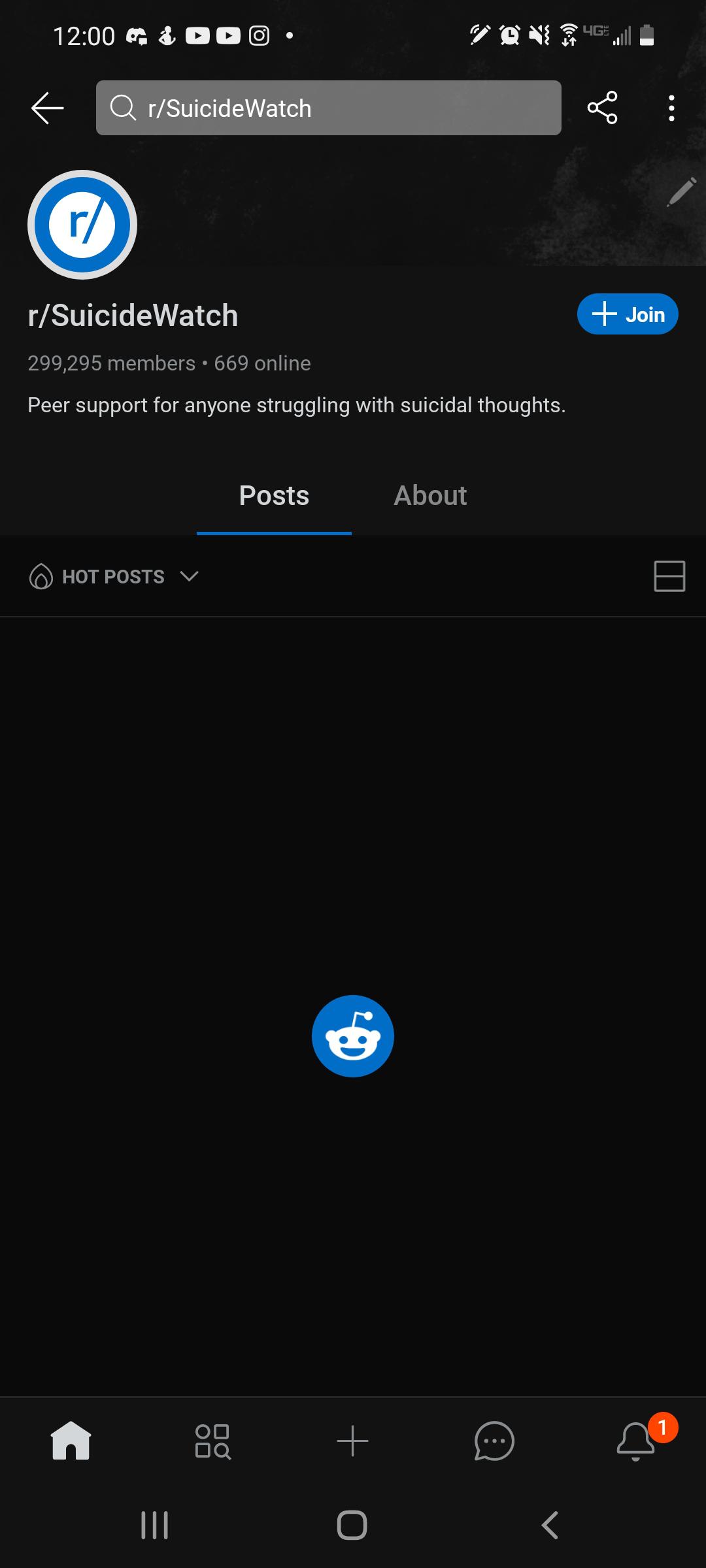Open the overflow options menu
The width and height of the screenshot is (706, 1568).
point(671,108)
